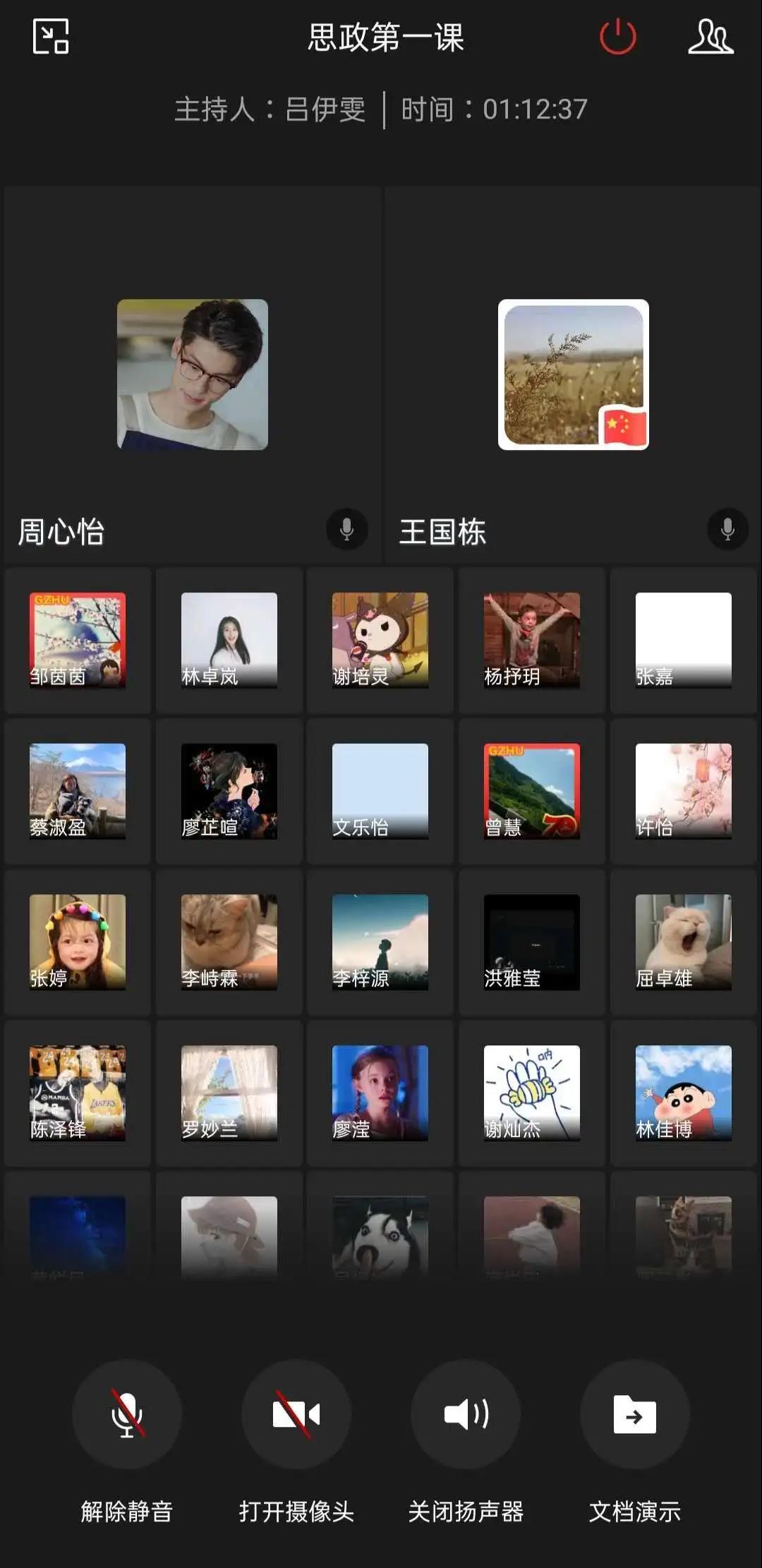This screenshot has height=1568, width=762.
Task: Open participant tile 邹茵茵
Action: click(x=78, y=640)
